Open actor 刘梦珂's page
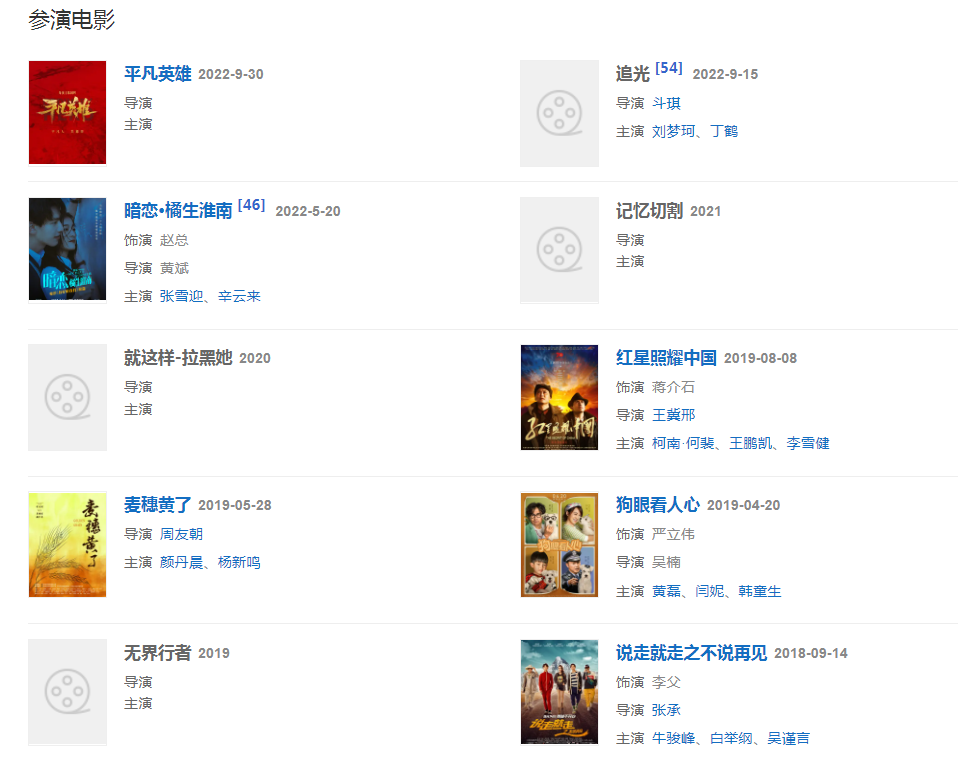This screenshot has width=958, height=768. (673, 131)
